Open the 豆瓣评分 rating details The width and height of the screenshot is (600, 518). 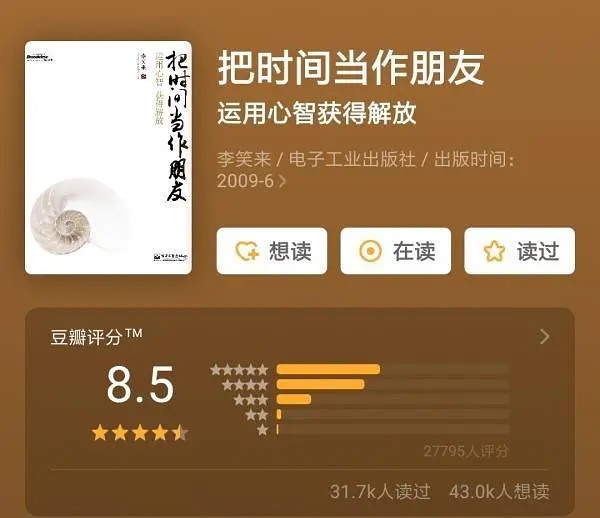point(544,337)
